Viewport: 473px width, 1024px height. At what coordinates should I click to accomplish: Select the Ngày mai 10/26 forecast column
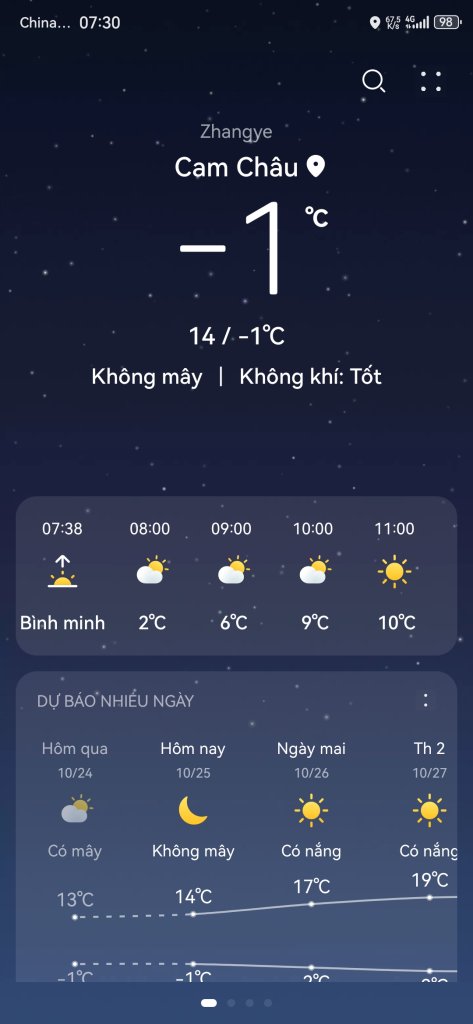[311, 861]
